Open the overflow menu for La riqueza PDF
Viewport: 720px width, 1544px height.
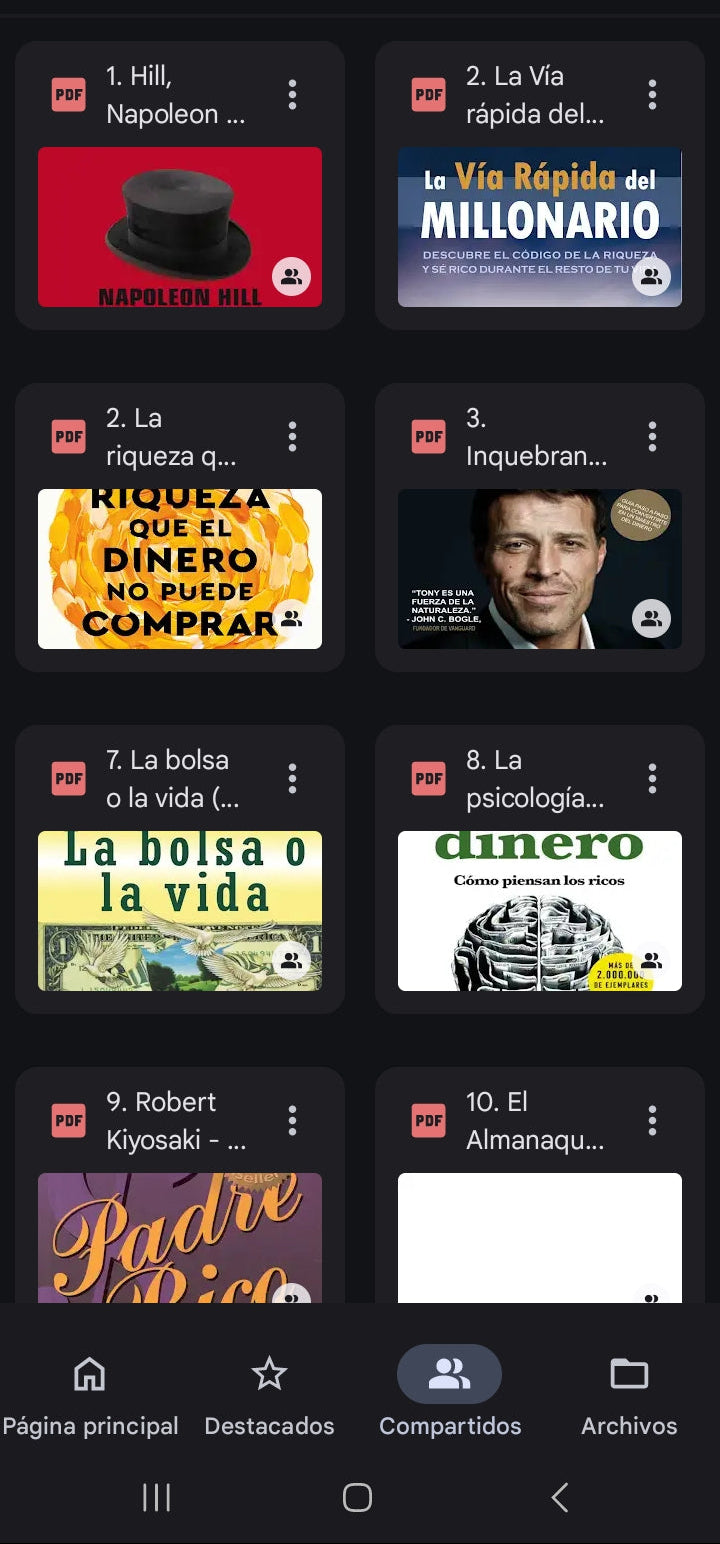click(x=292, y=437)
